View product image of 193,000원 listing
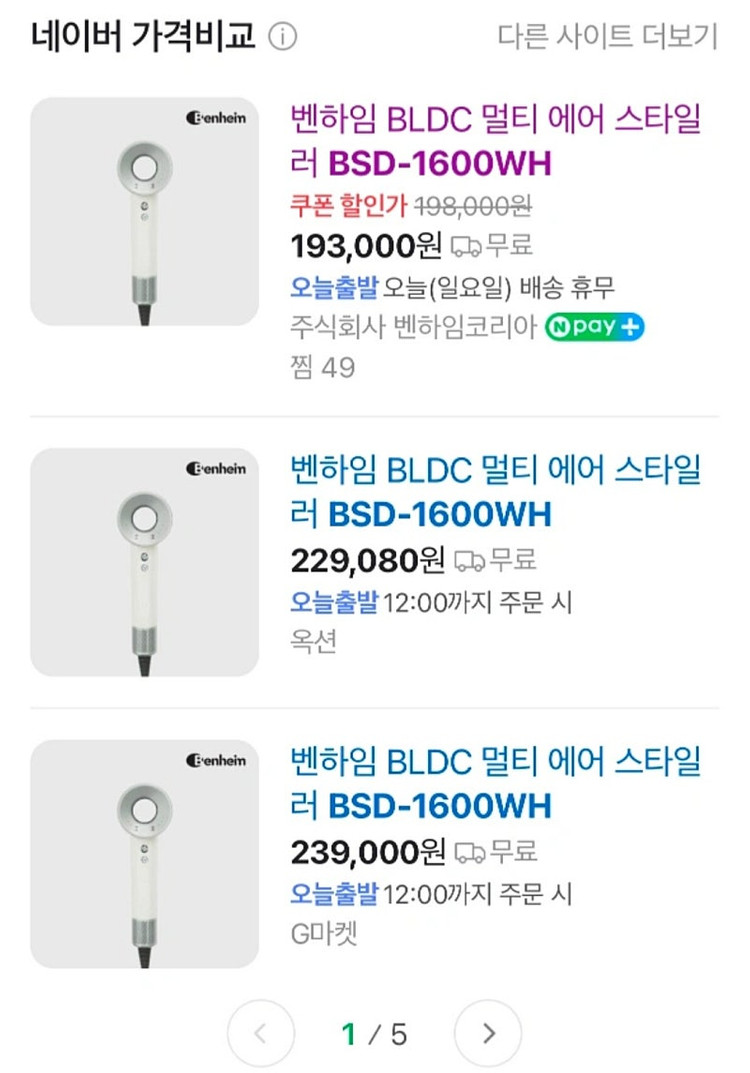750x1073 pixels. [x=144, y=211]
